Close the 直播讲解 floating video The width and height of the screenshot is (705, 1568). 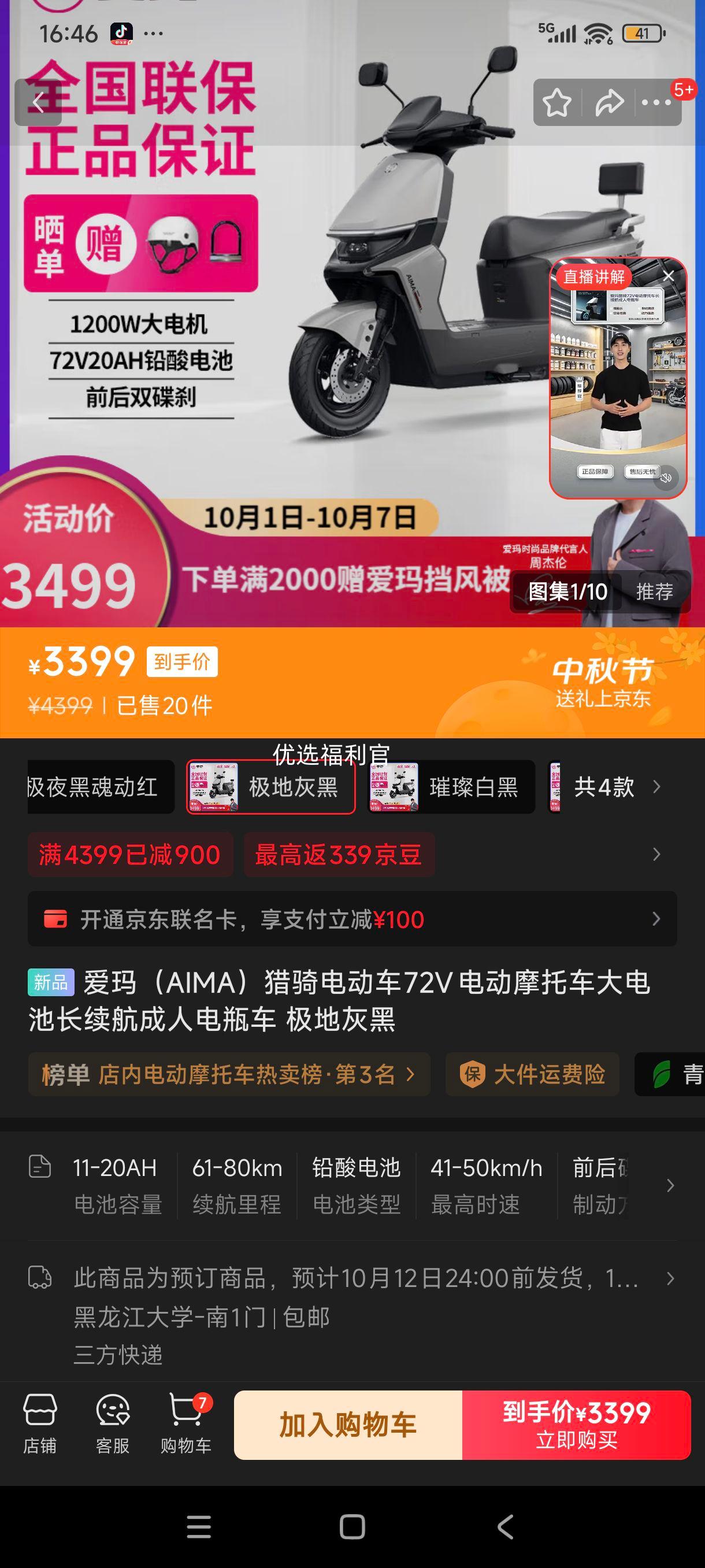(668, 276)
